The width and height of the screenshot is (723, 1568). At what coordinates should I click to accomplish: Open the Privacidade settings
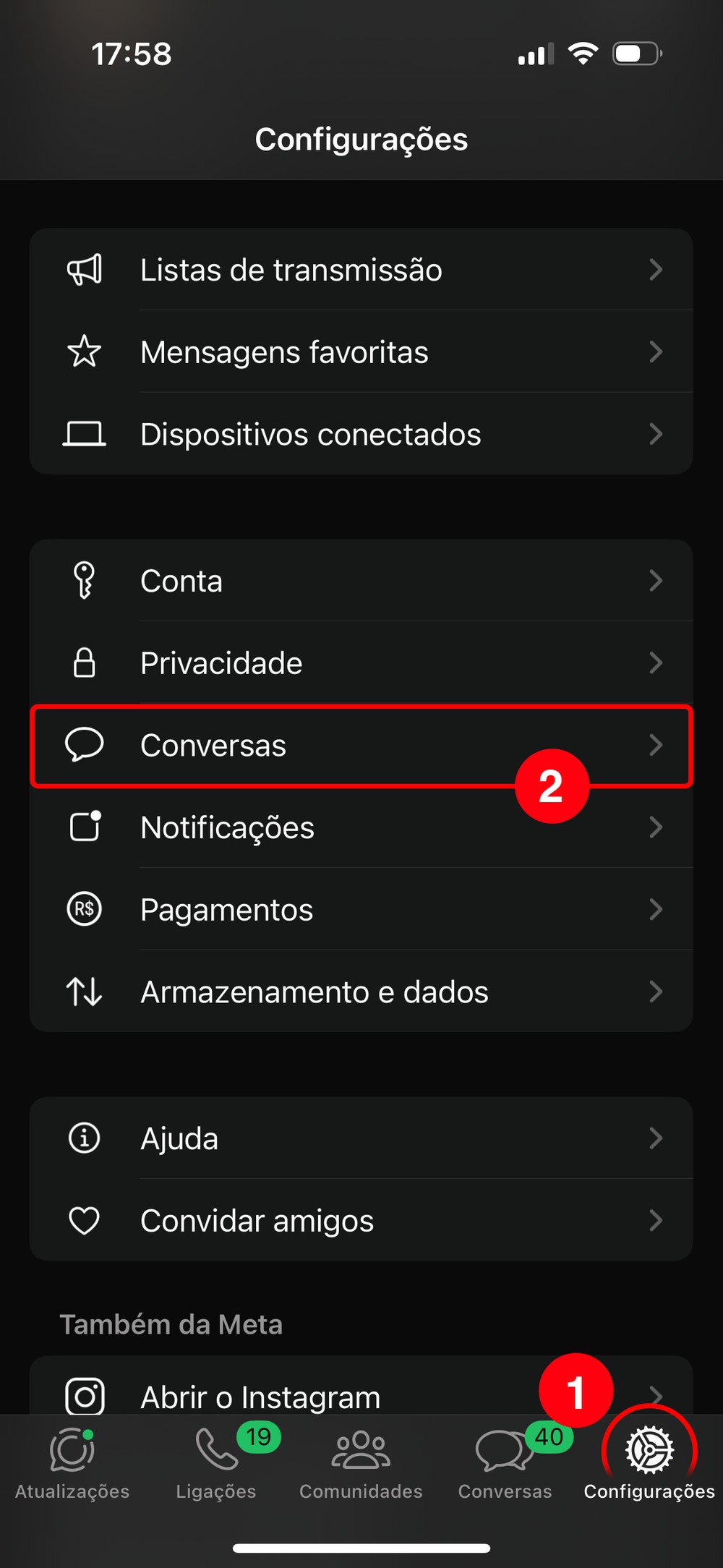point(361,663)
